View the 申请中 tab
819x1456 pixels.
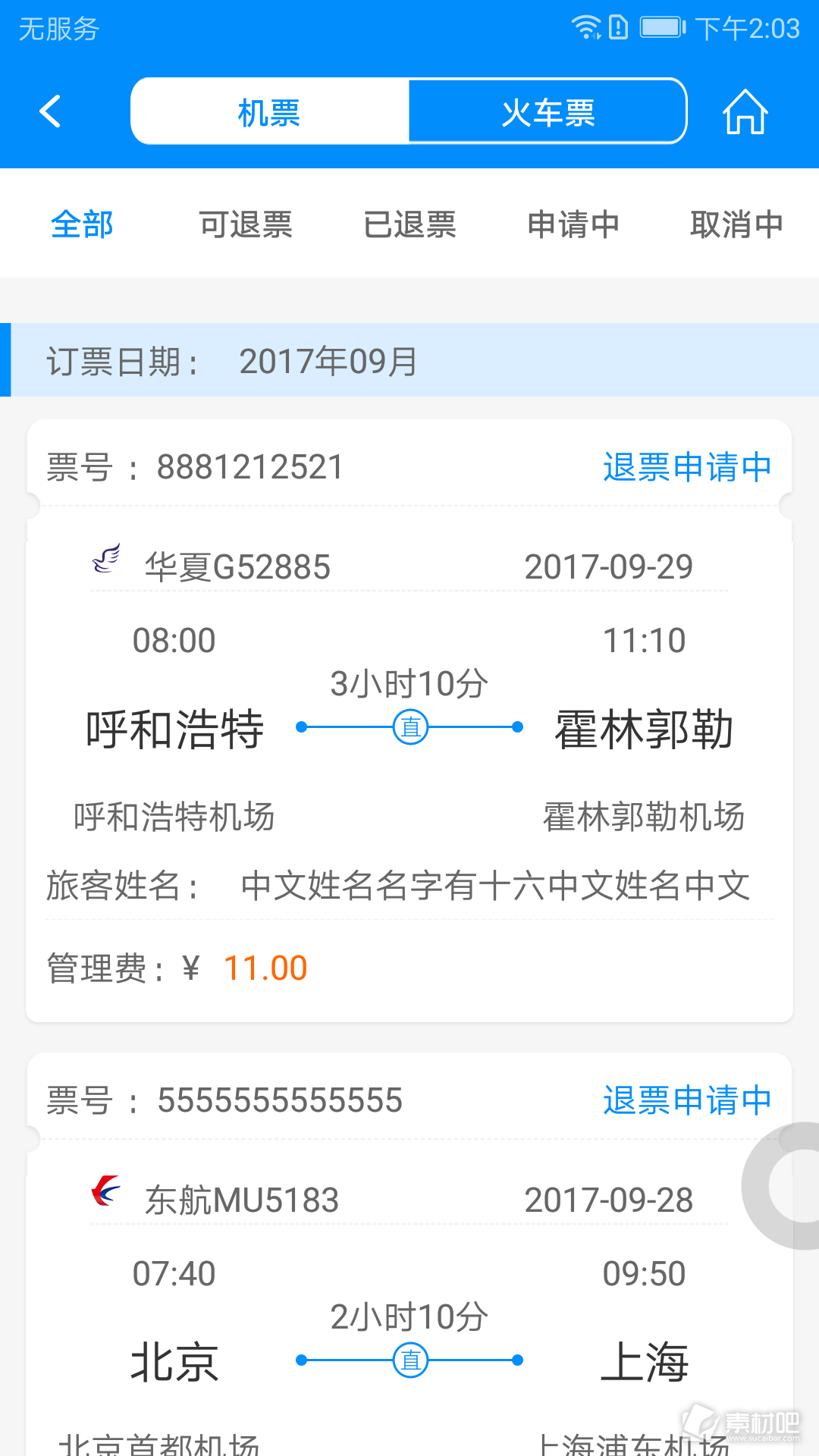pos(573,224)
